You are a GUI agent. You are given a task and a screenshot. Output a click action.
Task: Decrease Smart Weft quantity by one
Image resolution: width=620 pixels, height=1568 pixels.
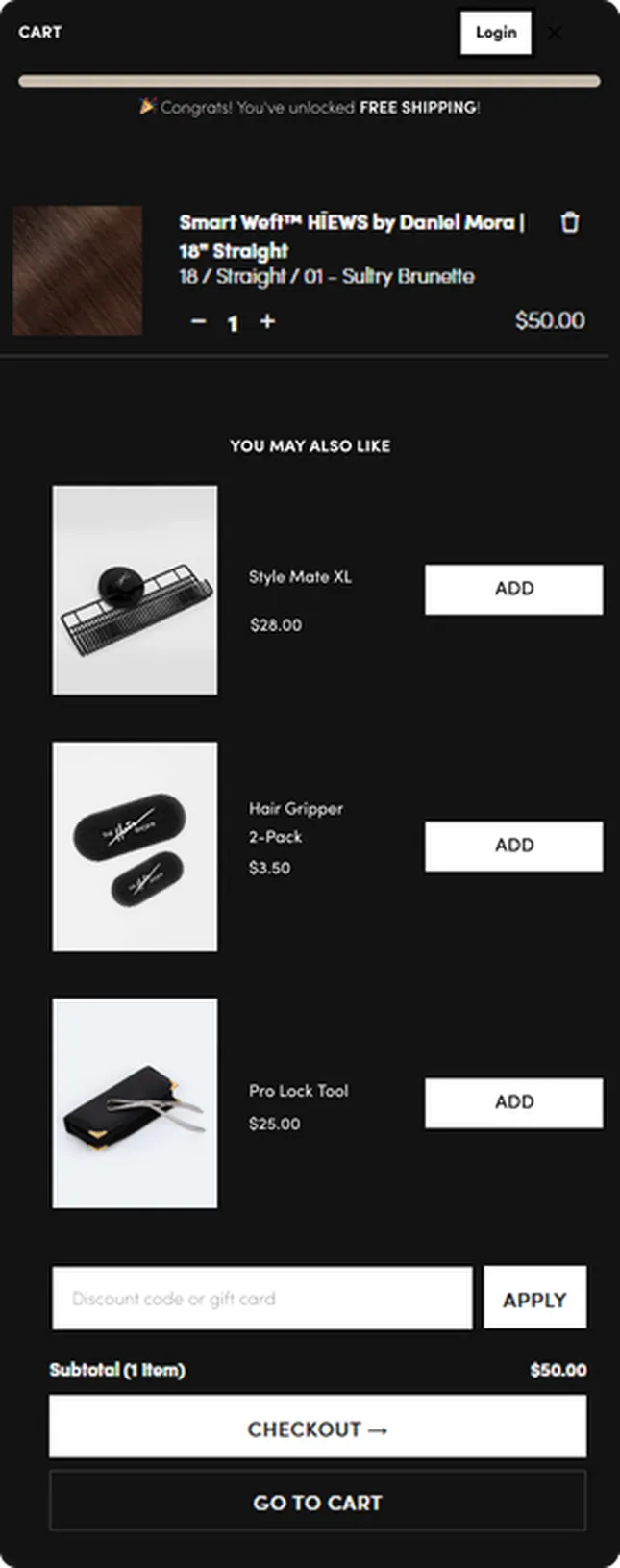coord(199,321)
